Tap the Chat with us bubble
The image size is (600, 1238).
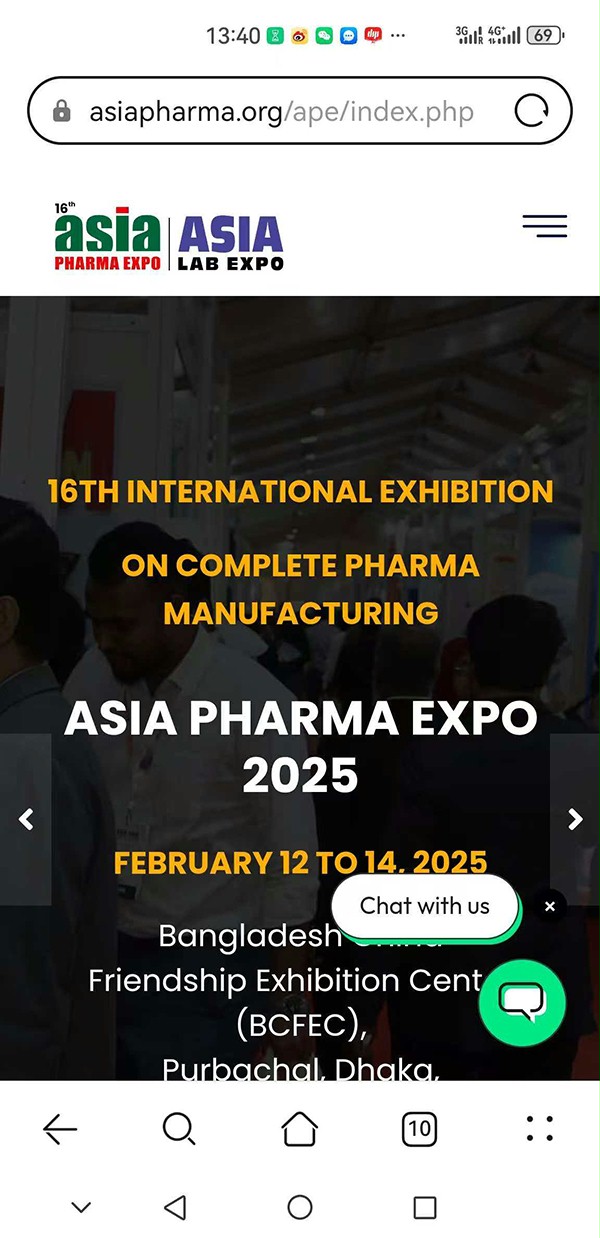[424, 906]
